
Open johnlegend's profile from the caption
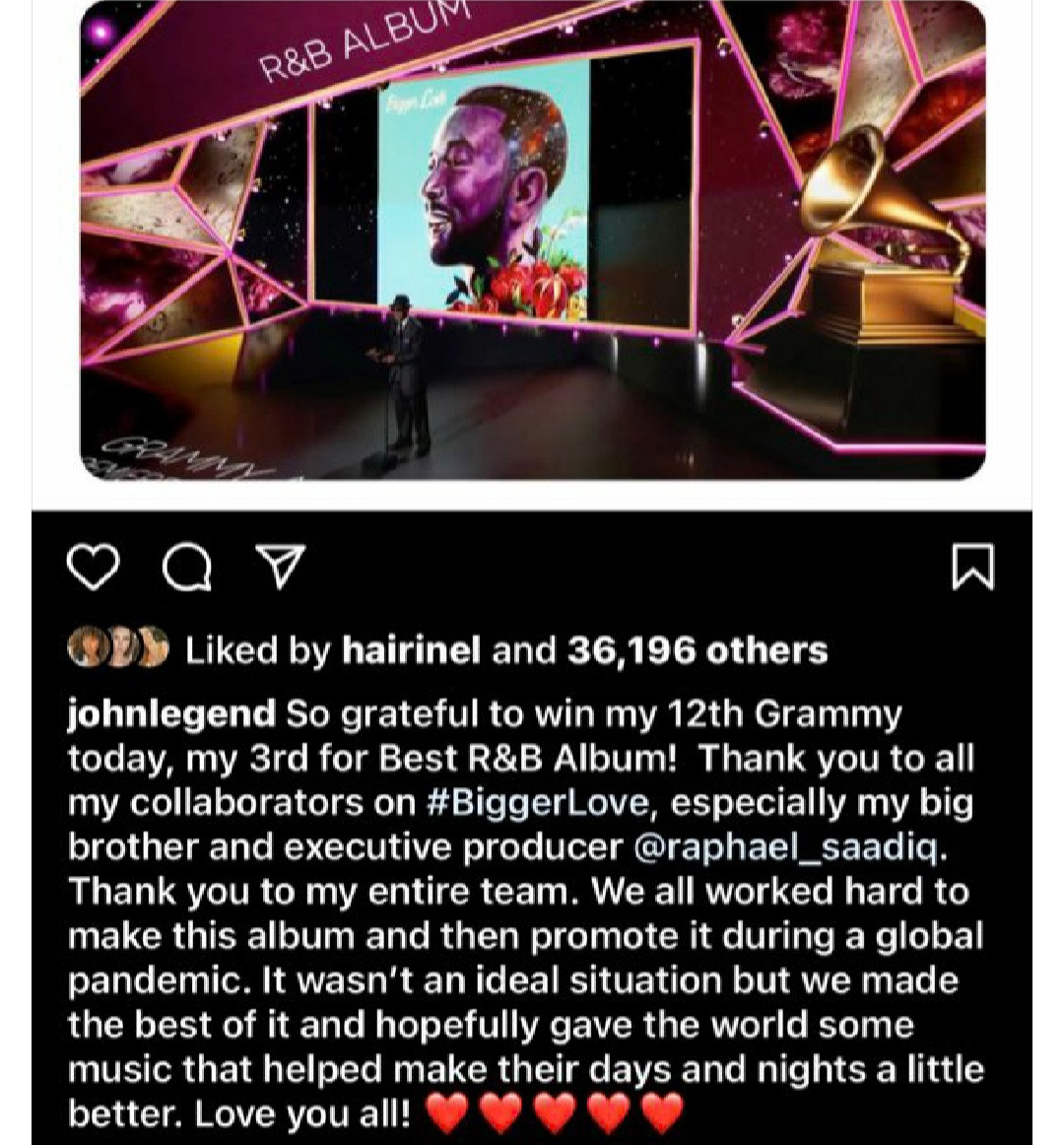click(169, 713)
